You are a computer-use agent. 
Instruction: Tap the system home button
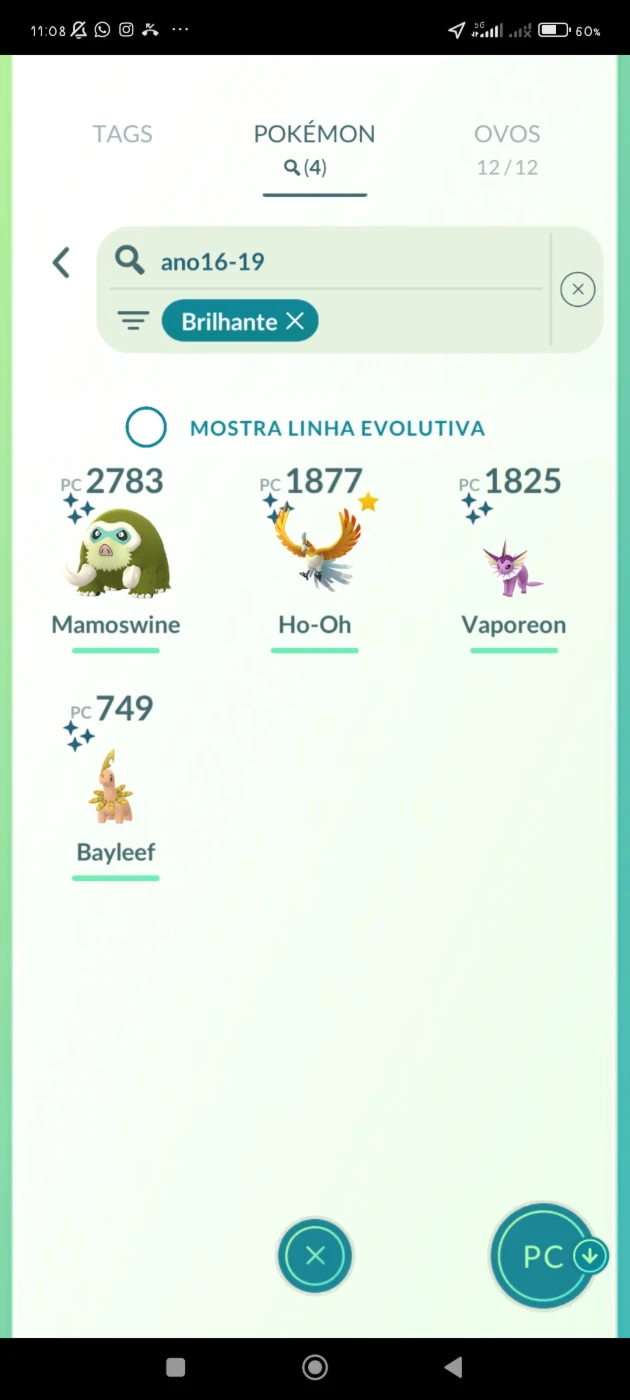click(x=315, y=1367)
